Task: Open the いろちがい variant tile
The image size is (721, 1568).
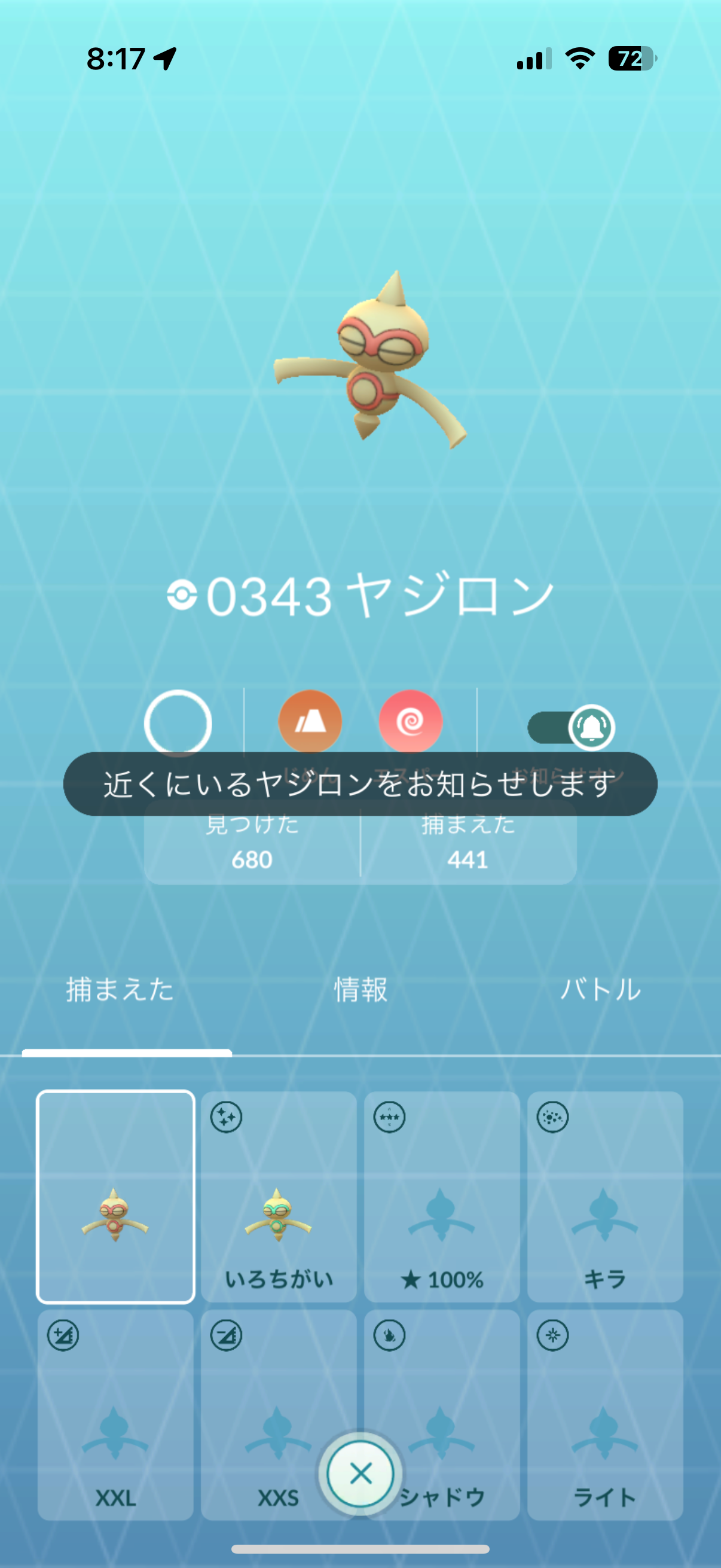Action: 279,1197
